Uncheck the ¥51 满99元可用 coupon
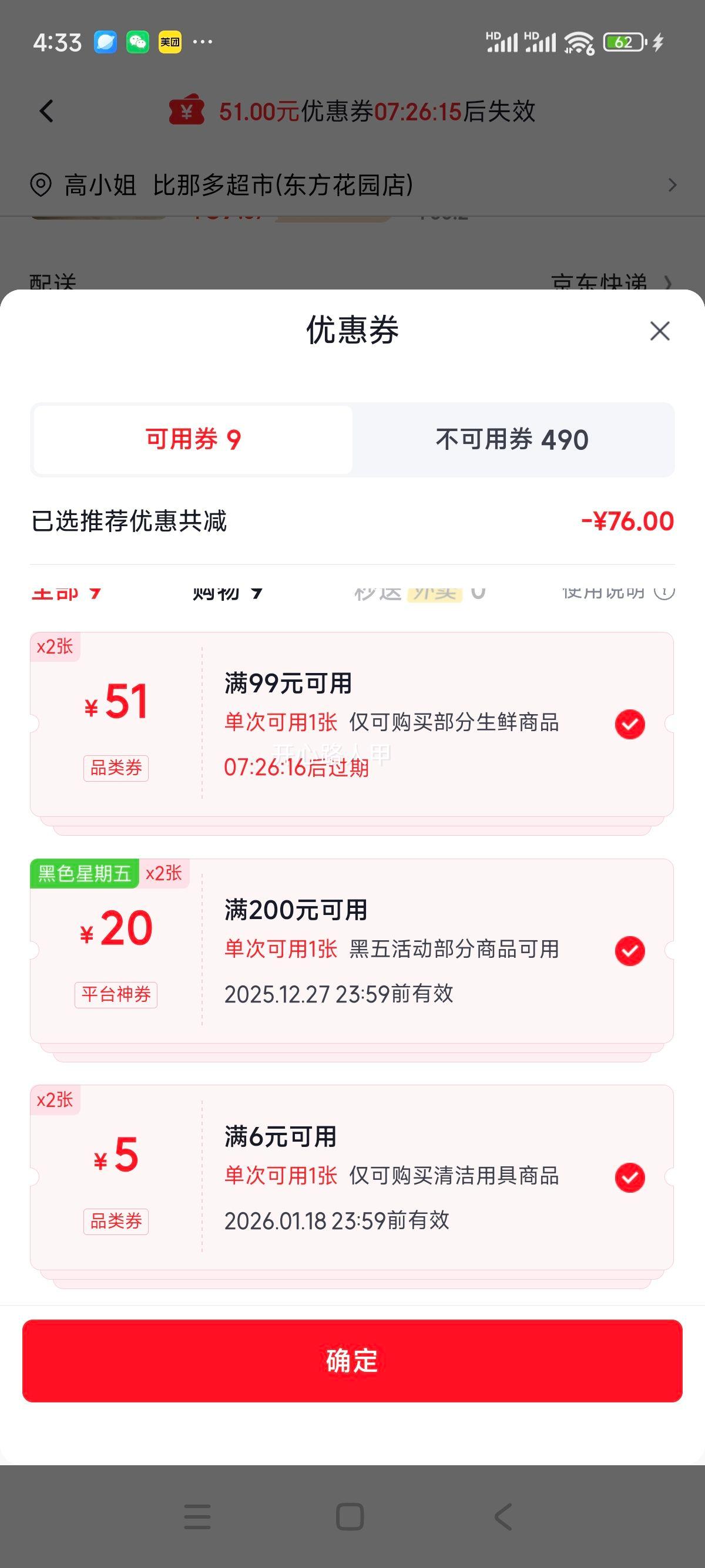Screen dimensions: 705x1568 tap(630, 724)
